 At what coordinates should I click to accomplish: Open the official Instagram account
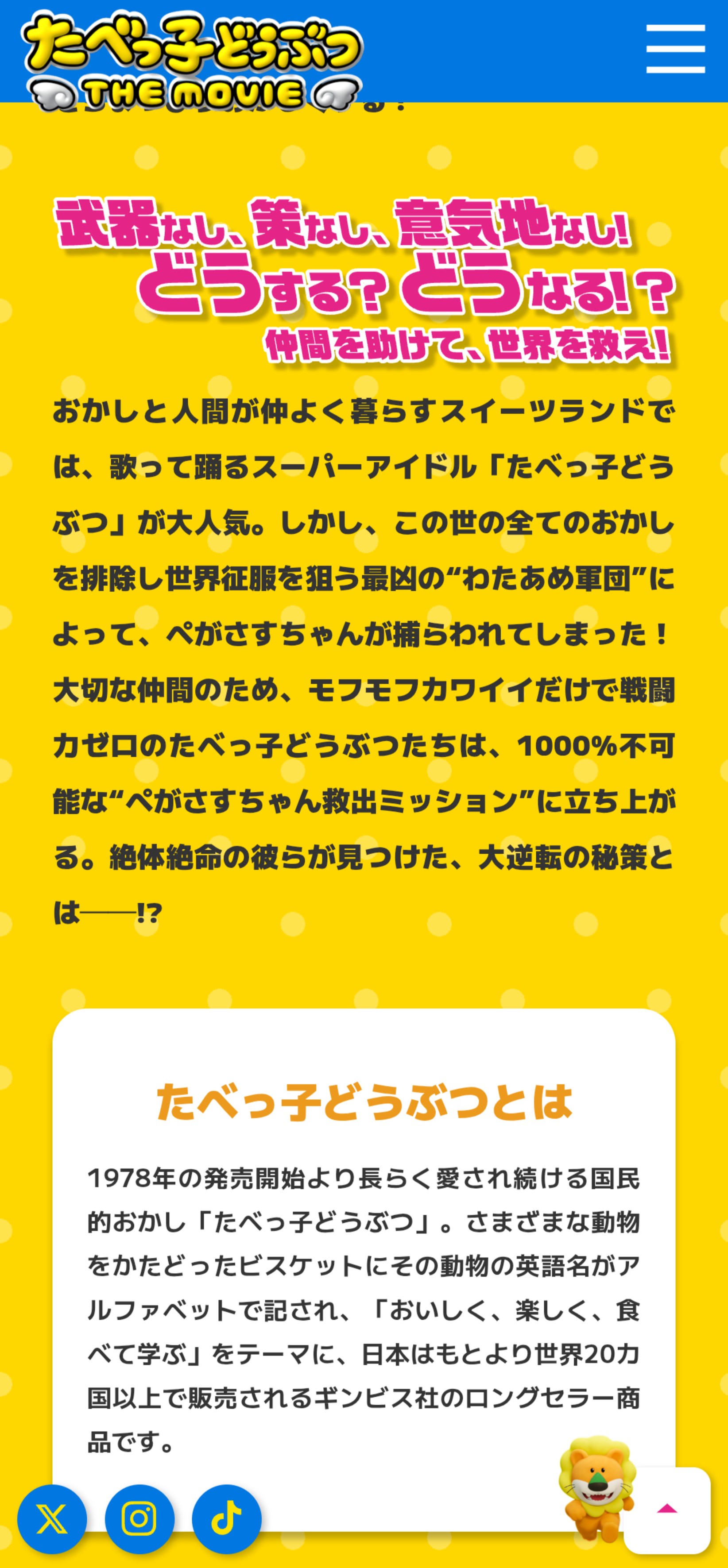139,1519
